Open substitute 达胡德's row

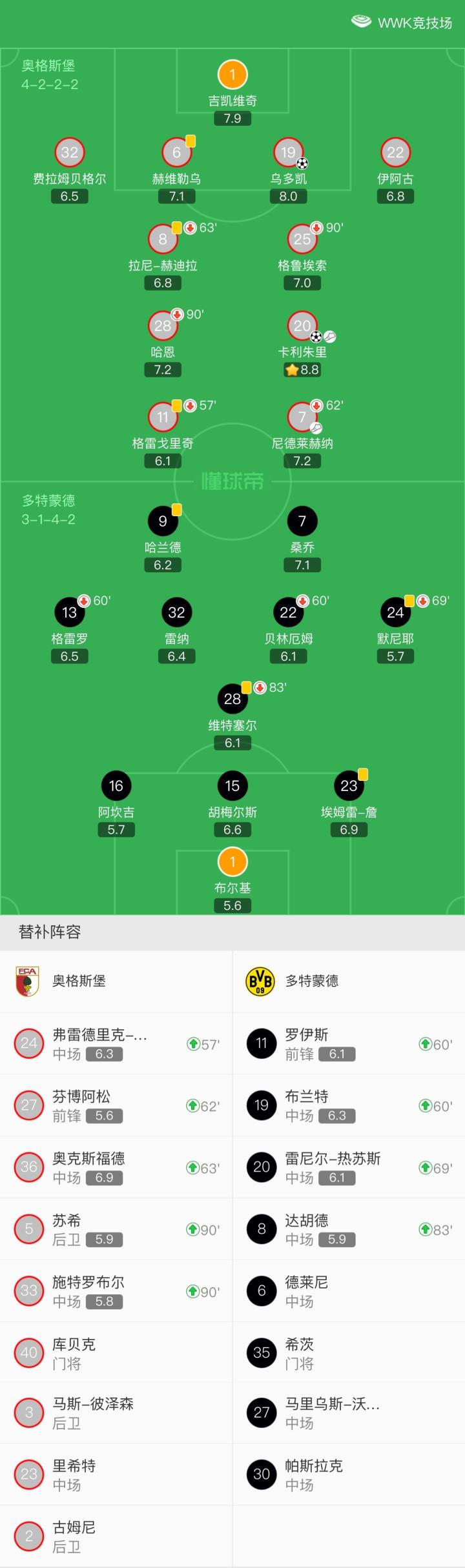point(349,1230)
